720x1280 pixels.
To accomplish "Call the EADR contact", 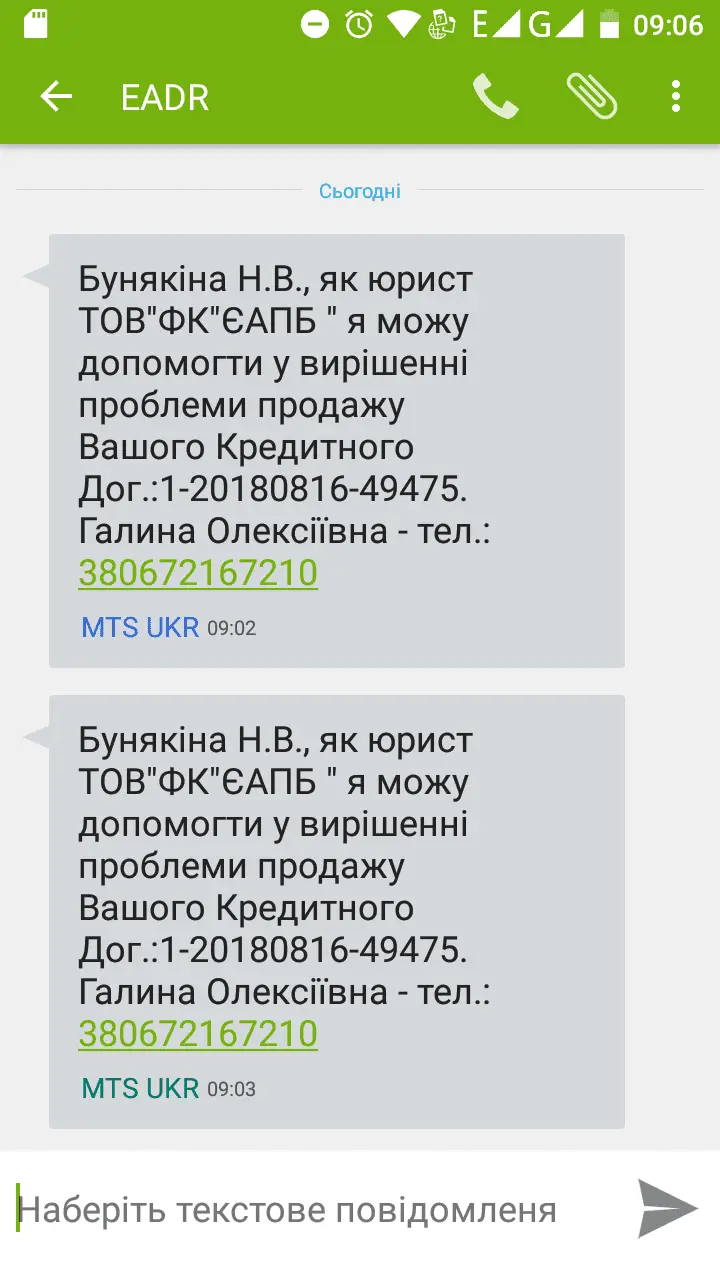I will [x=495, y=97].
